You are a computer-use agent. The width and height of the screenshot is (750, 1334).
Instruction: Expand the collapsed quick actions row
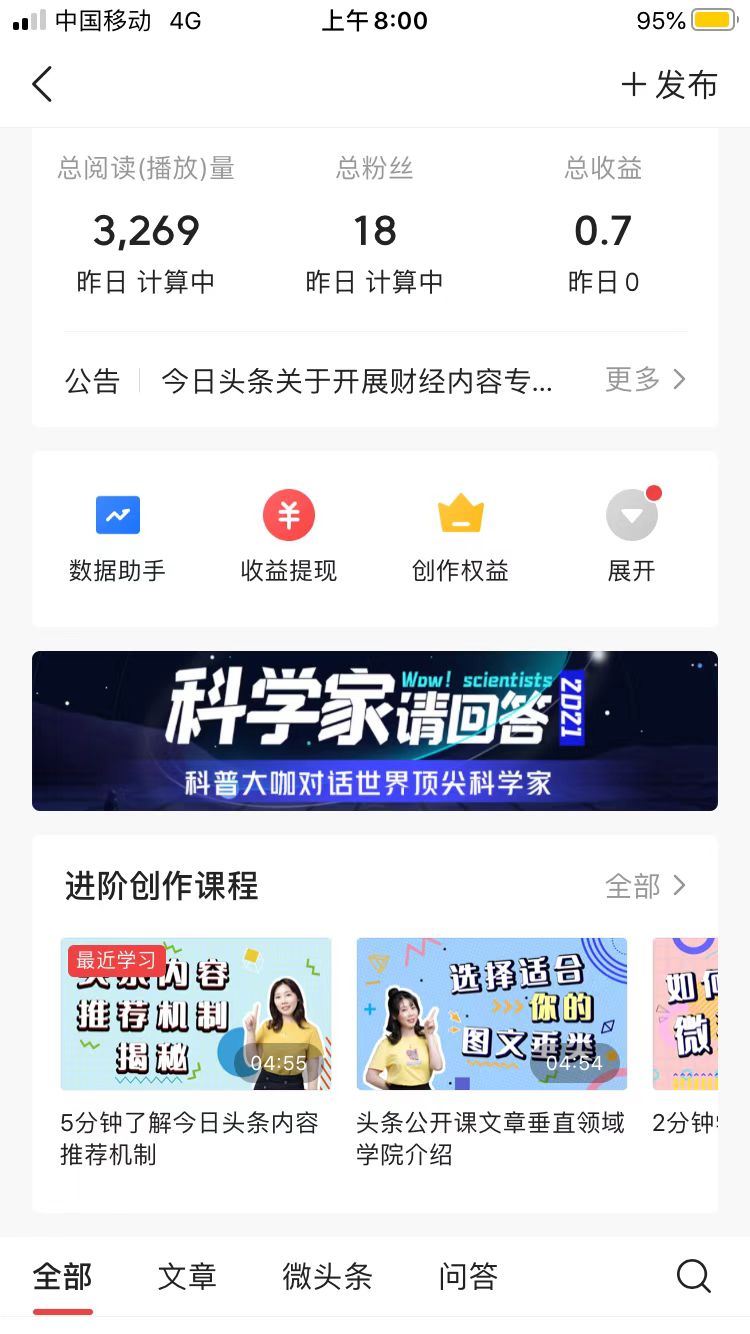coord(631,515)
